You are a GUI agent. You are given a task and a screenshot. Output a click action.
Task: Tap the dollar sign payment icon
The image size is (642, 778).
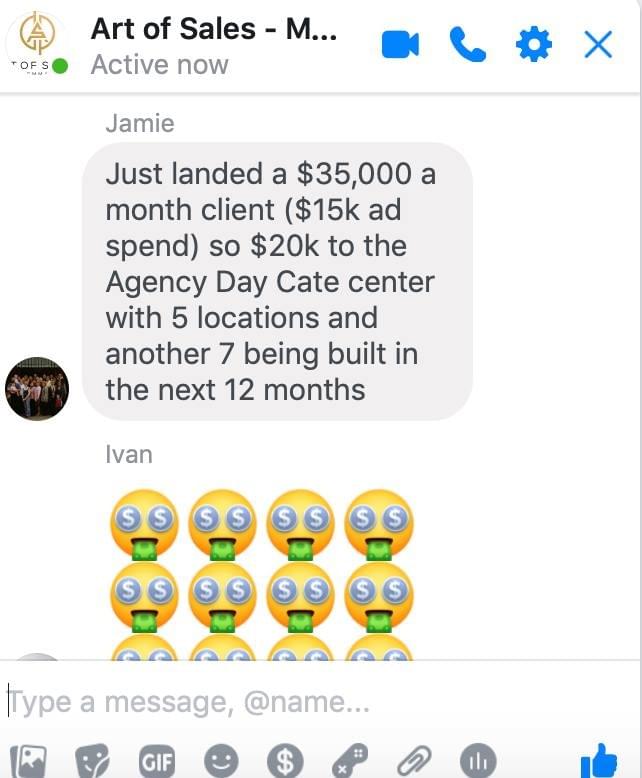coord(285,762)
